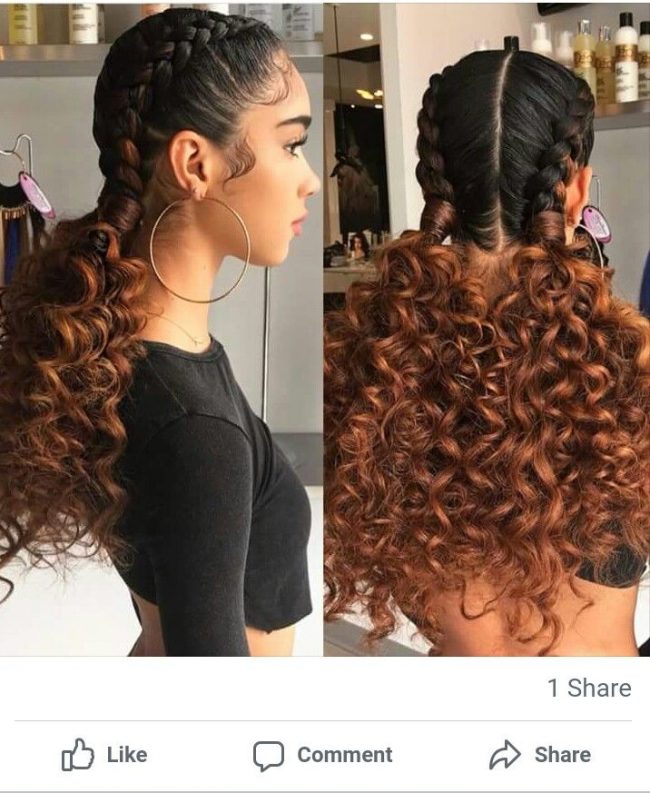Viewport: 650px width, 793px height.
Task: View who shared: 1 Share
Action: pyautogui.click(x=588, y=688)
